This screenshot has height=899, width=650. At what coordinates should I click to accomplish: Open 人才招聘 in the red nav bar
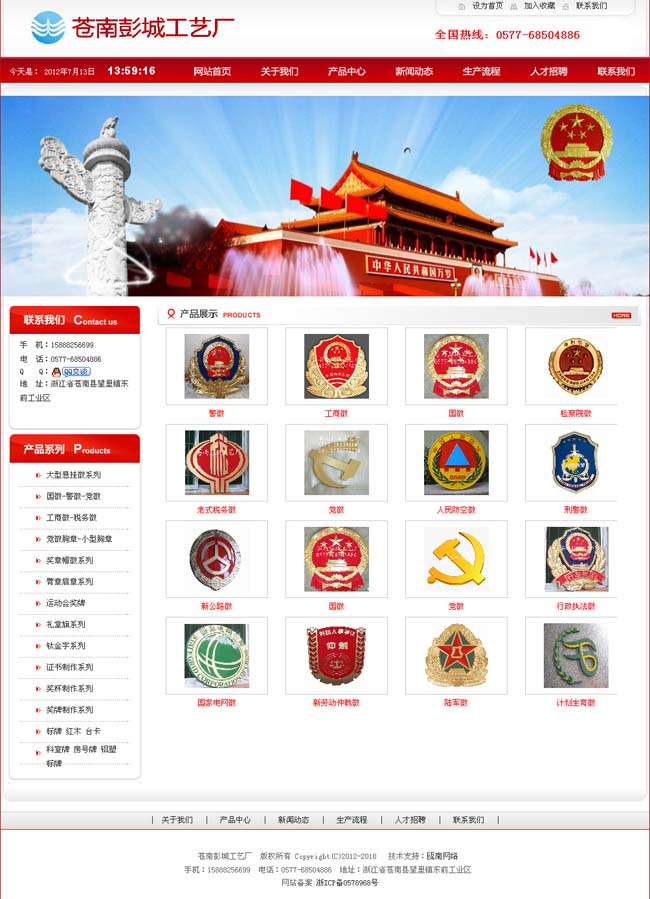548,71
